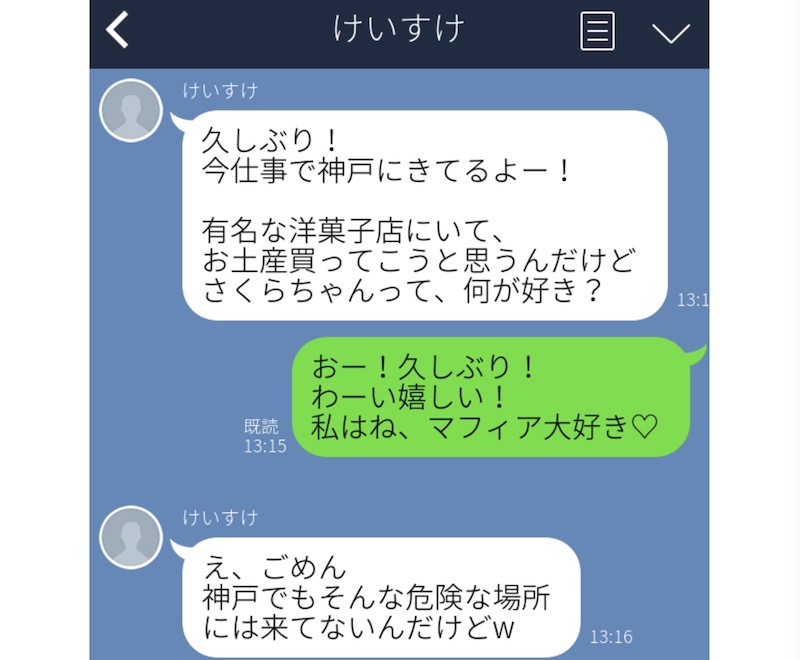Expand the chat menu chevron
The image size is (800, 660).
tap(670, 32)
